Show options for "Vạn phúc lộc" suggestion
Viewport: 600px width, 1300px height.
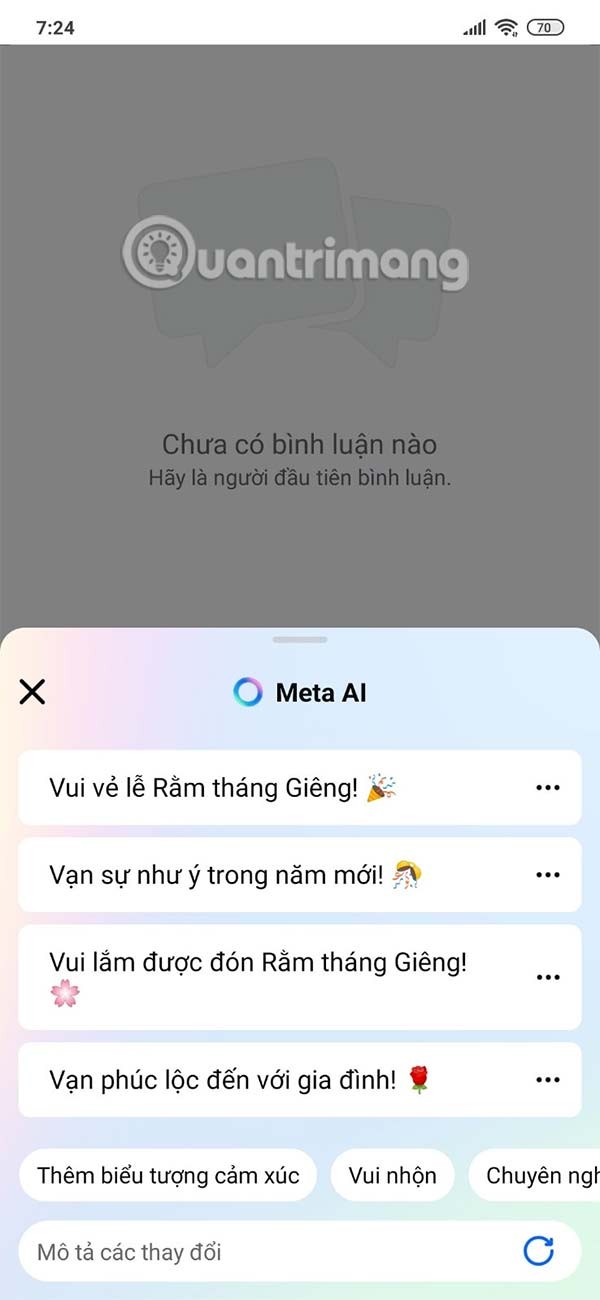tap(547, 1080)
